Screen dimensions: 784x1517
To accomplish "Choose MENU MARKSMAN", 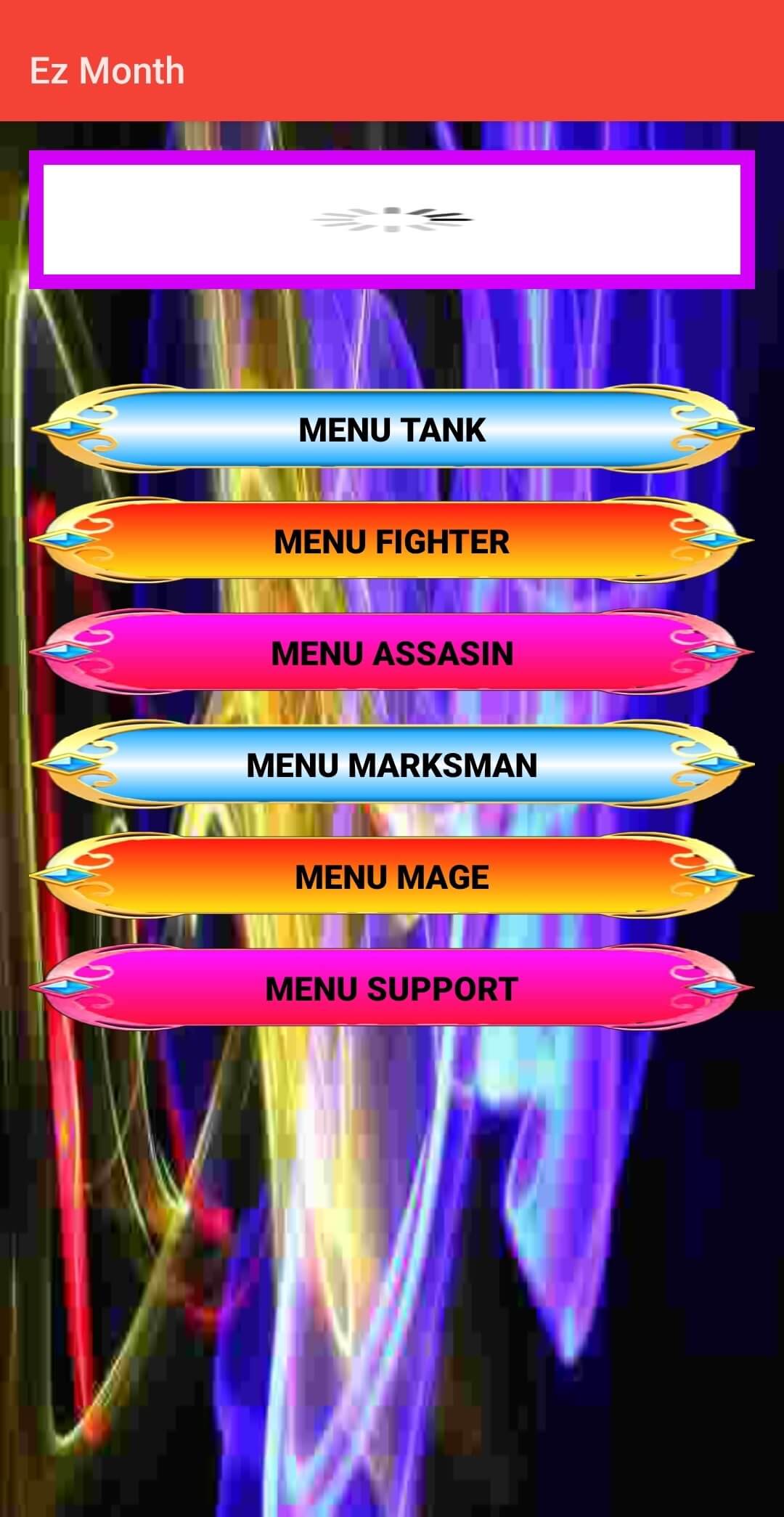I will pyautogui.click(x=392, y=765).
